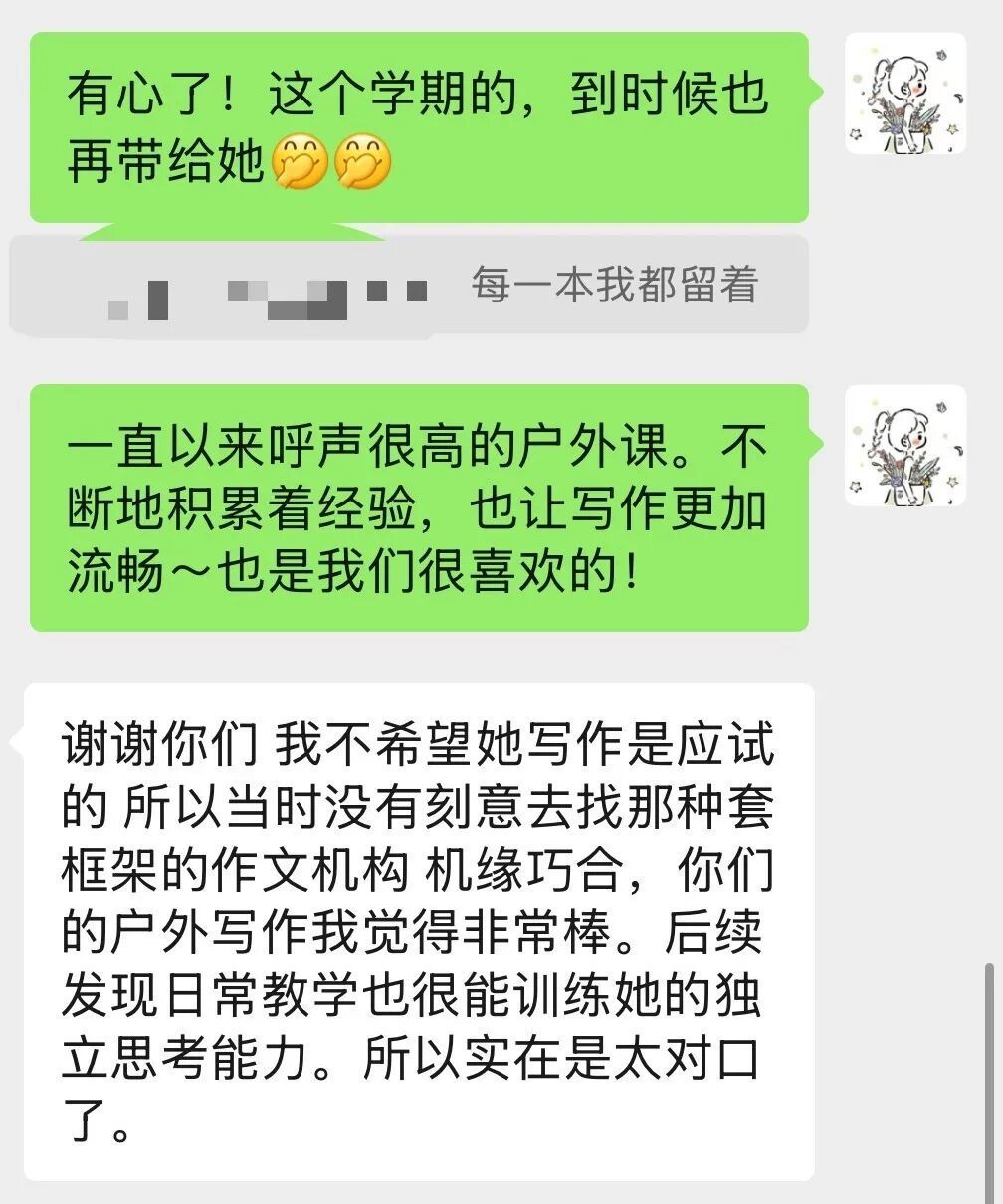The height and width of the screenshot is (1204, 1003).
Task: Tap avatar beside the '一直以来呼声很高' message
Action: coord(904,446)
